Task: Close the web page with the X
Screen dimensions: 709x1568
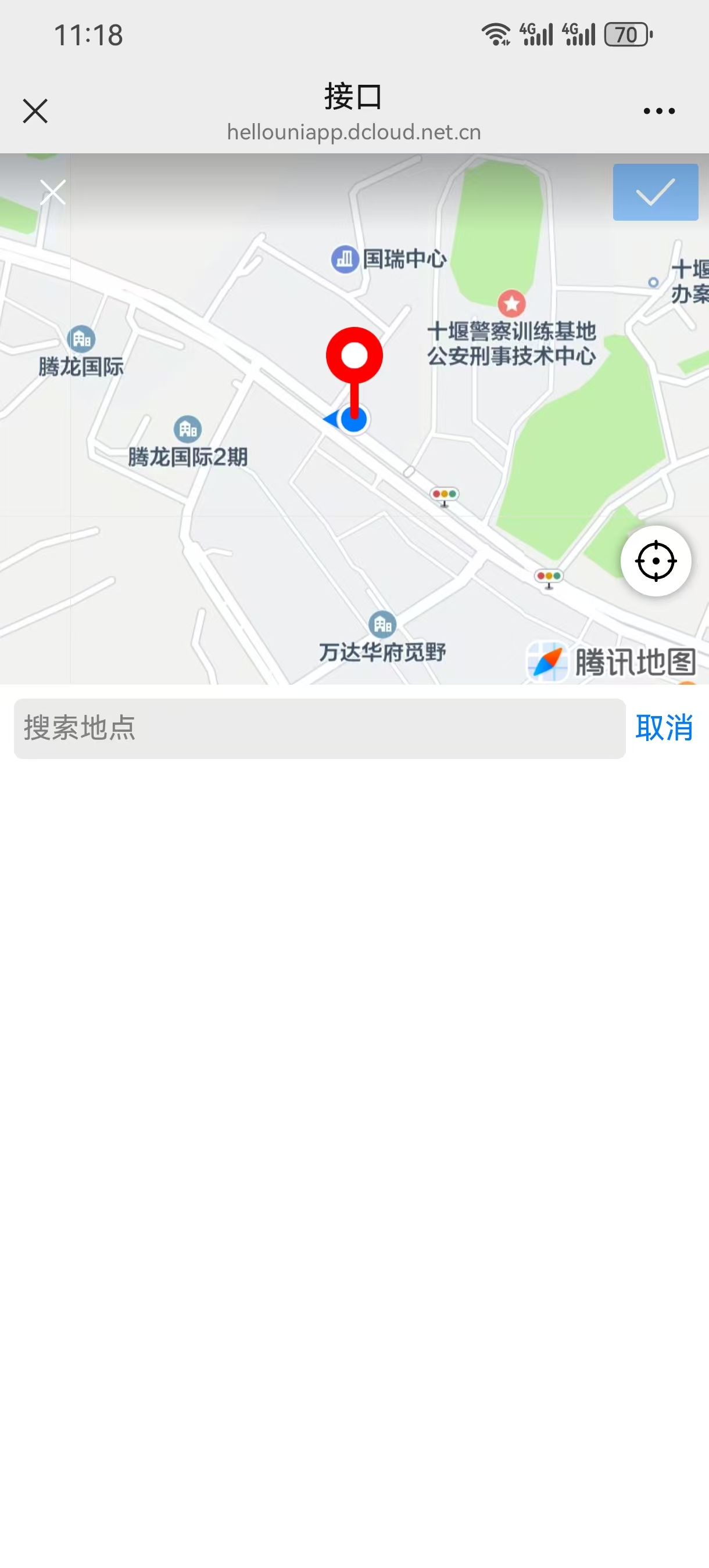Action: tap(35, 111)
